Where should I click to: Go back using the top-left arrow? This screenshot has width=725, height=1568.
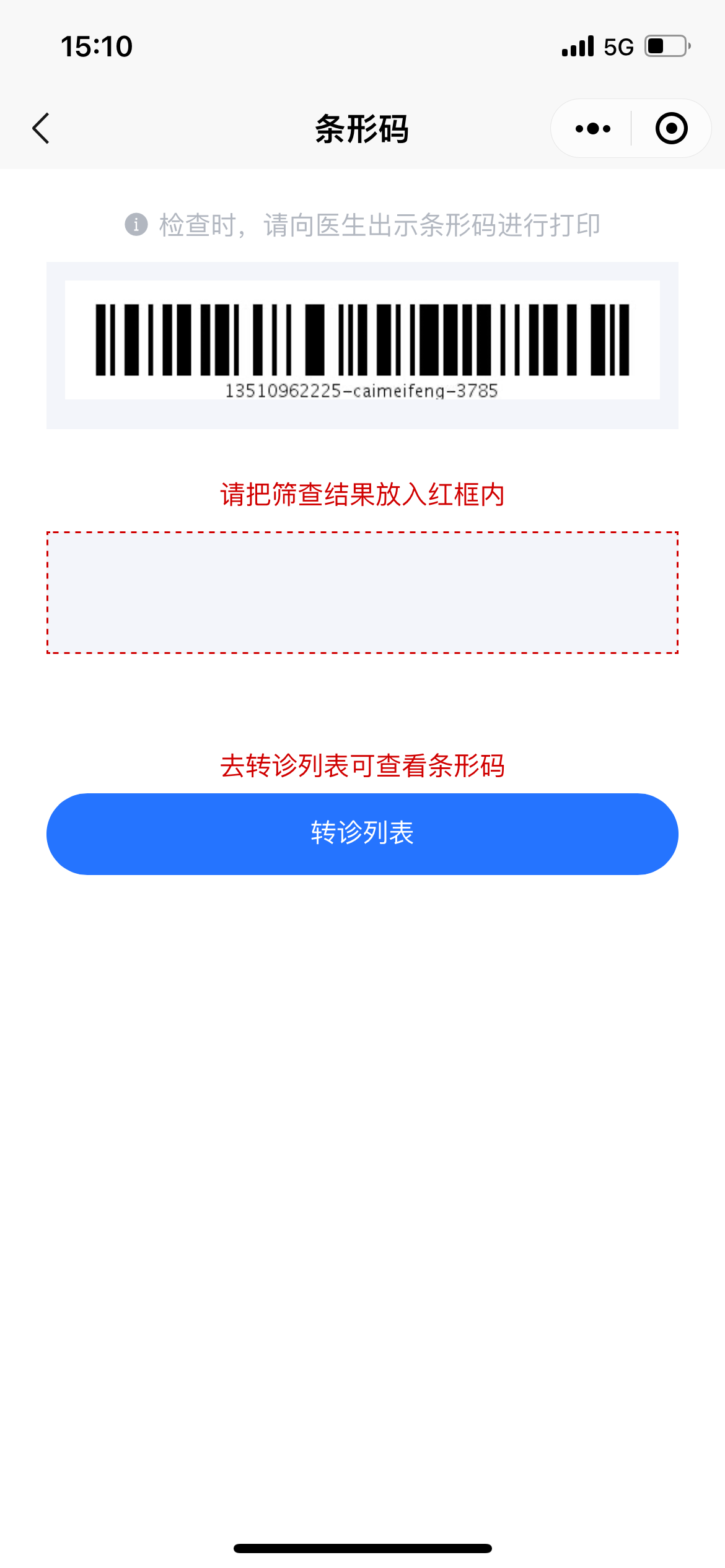[41, 128]
